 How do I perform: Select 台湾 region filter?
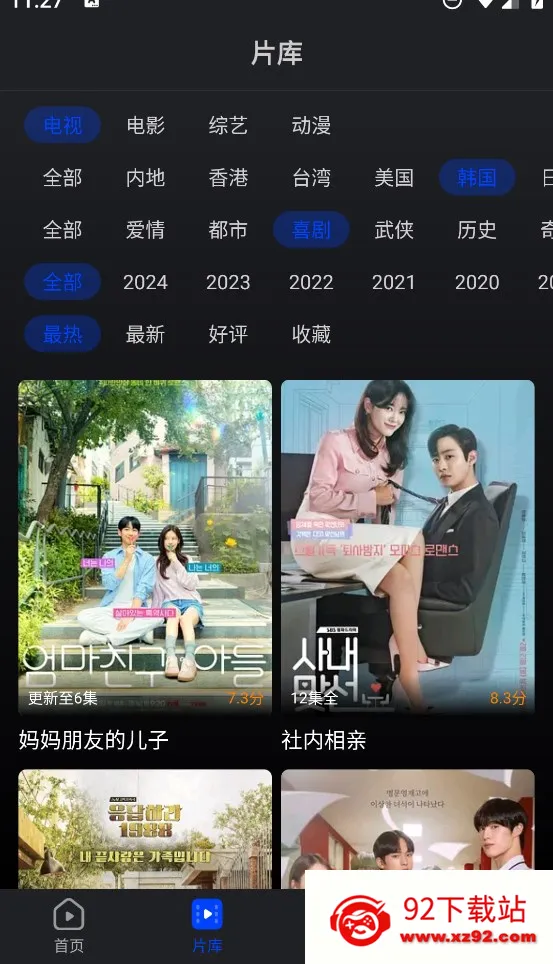tap(311, 178)
